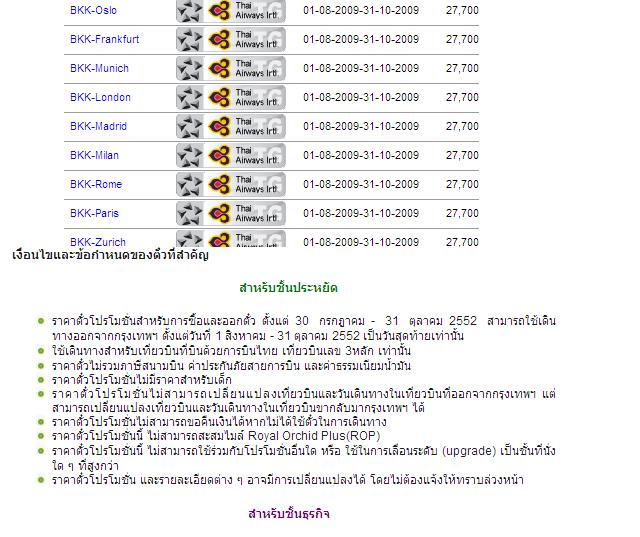Select the BKK-Munich route link
Viewport: 640px width, 537px height.
pos(99,68)
